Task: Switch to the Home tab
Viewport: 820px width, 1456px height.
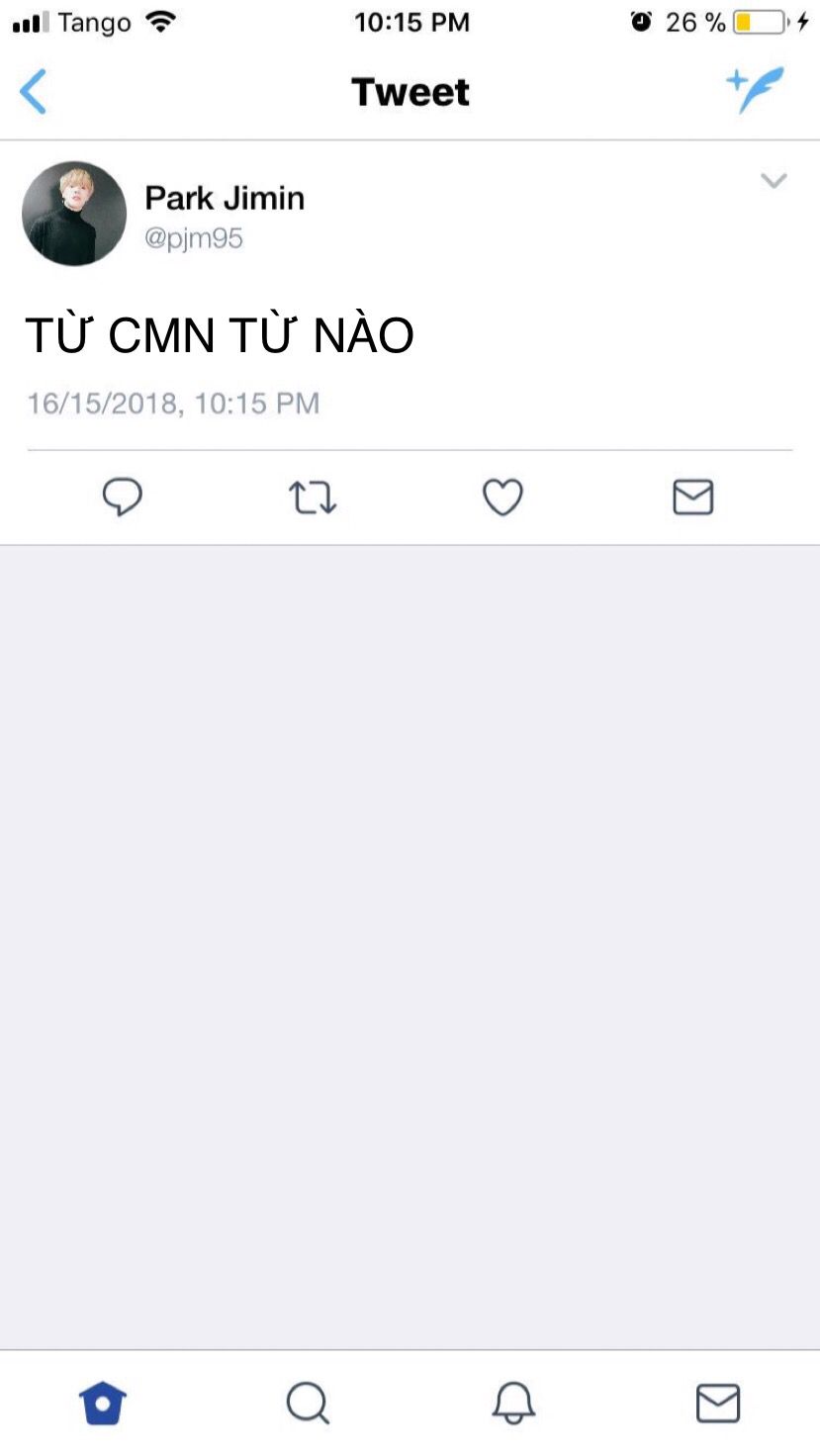Action: 103,1403
